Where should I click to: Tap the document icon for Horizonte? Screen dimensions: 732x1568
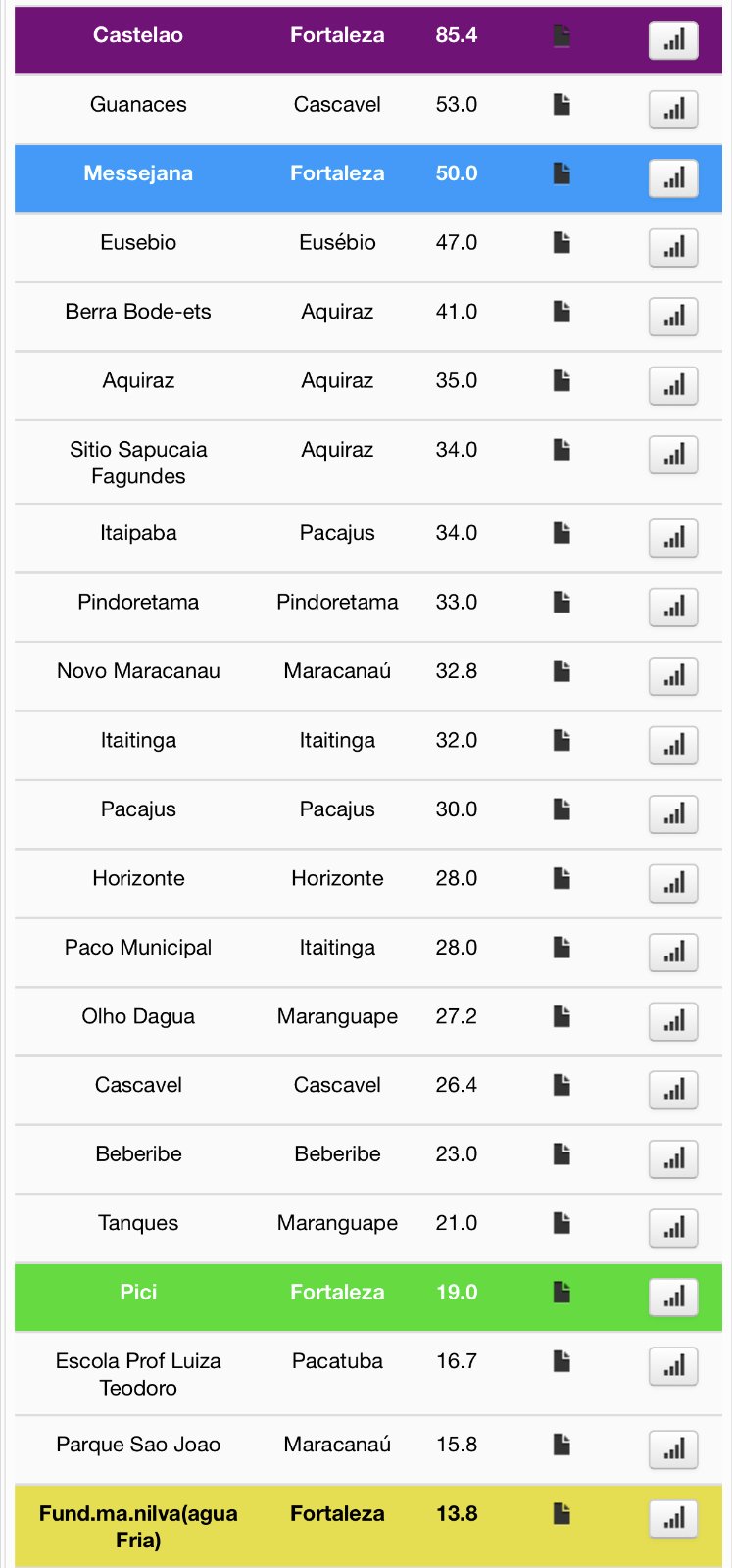pos(561,877)
